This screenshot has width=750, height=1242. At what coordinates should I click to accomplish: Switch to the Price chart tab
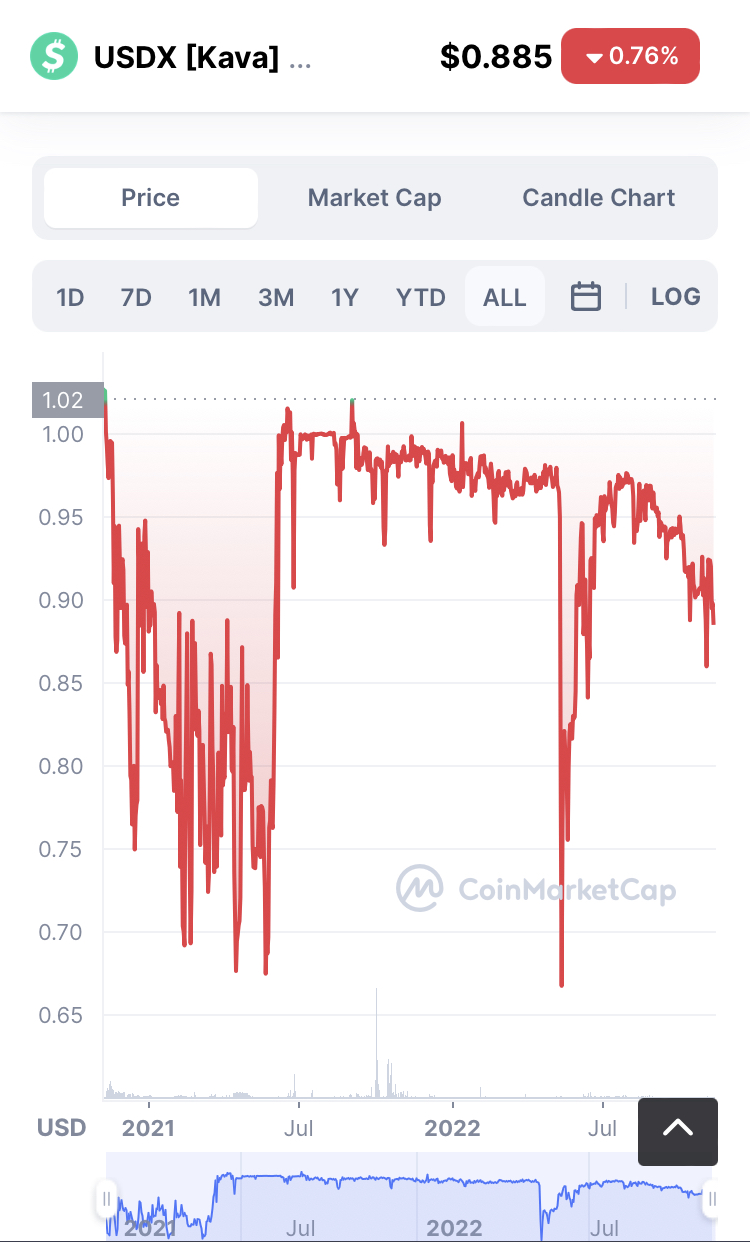(150, 198)
